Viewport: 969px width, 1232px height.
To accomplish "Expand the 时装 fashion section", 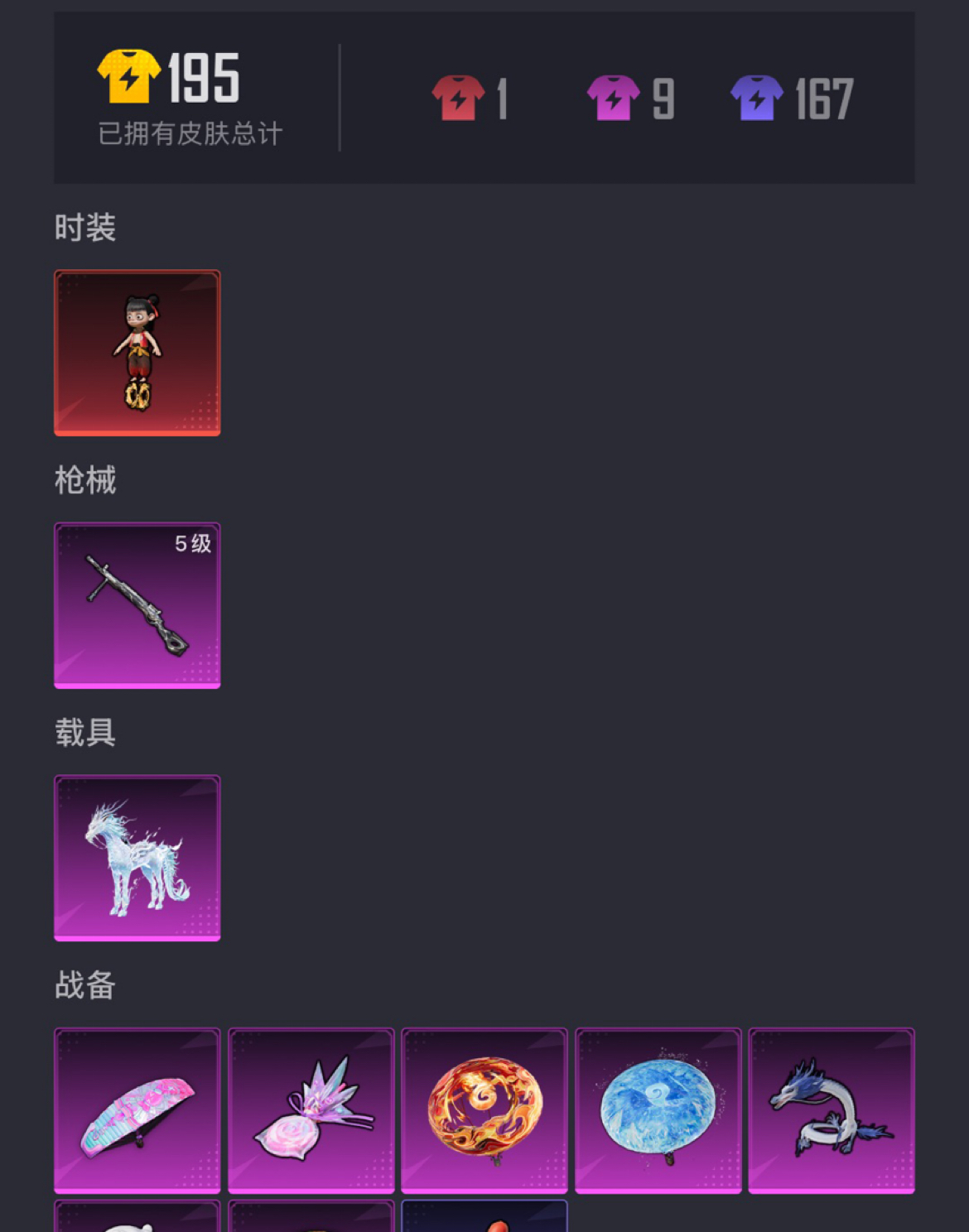I will (x=87, y=225).
